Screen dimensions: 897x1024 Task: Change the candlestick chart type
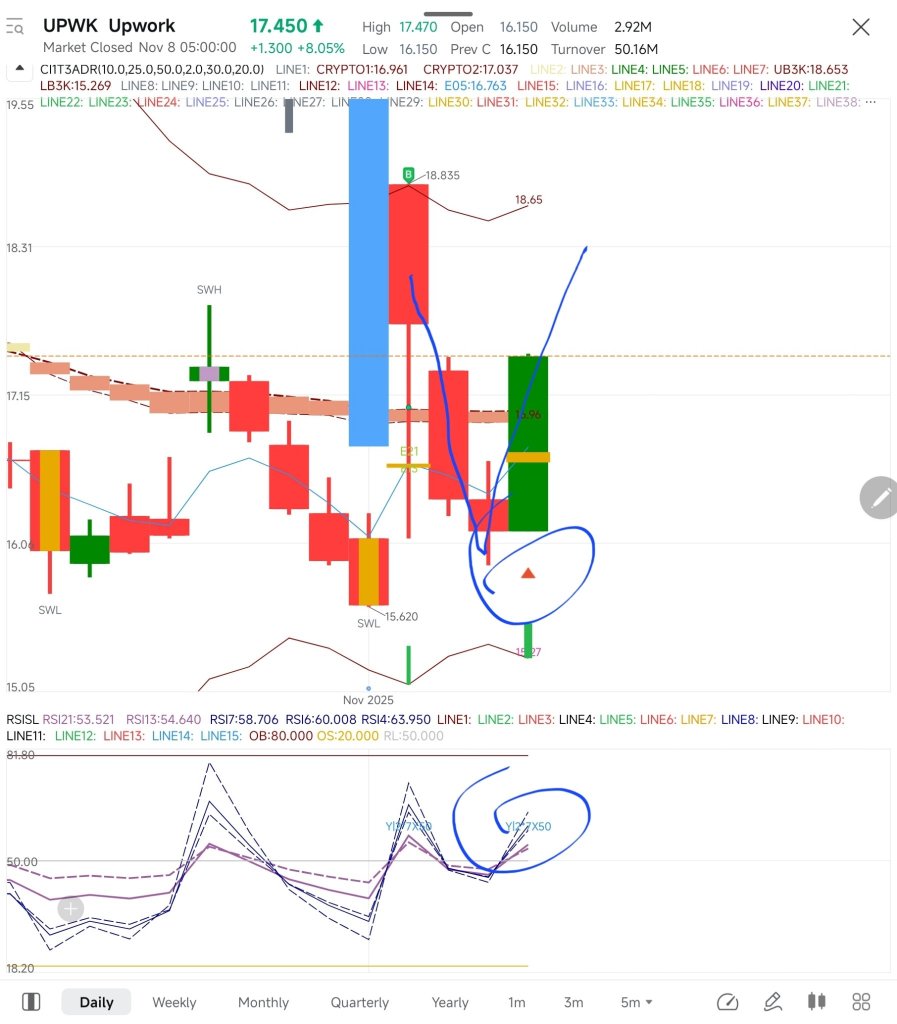816,1002
